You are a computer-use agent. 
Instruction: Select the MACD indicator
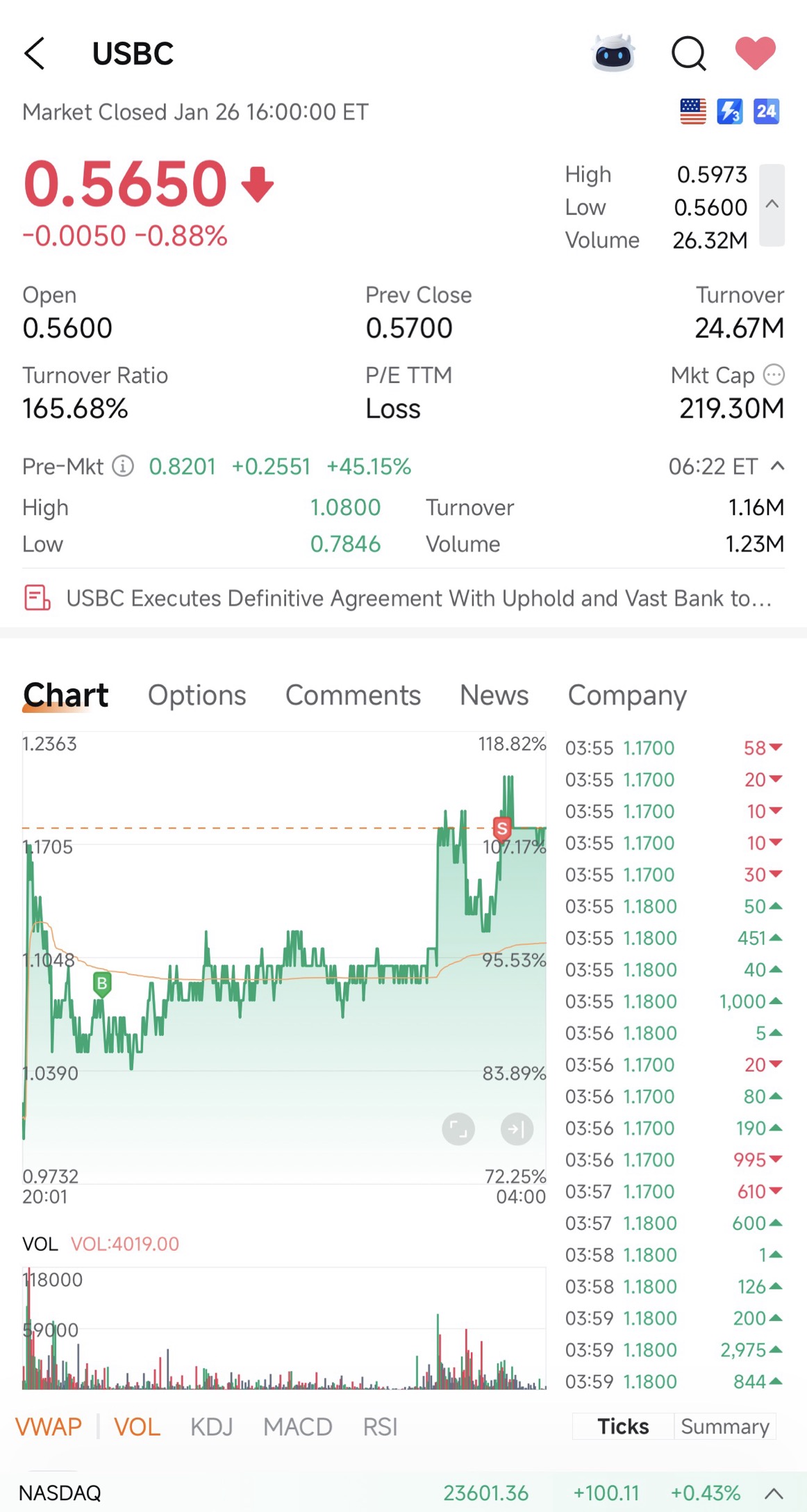point(298,1427)
